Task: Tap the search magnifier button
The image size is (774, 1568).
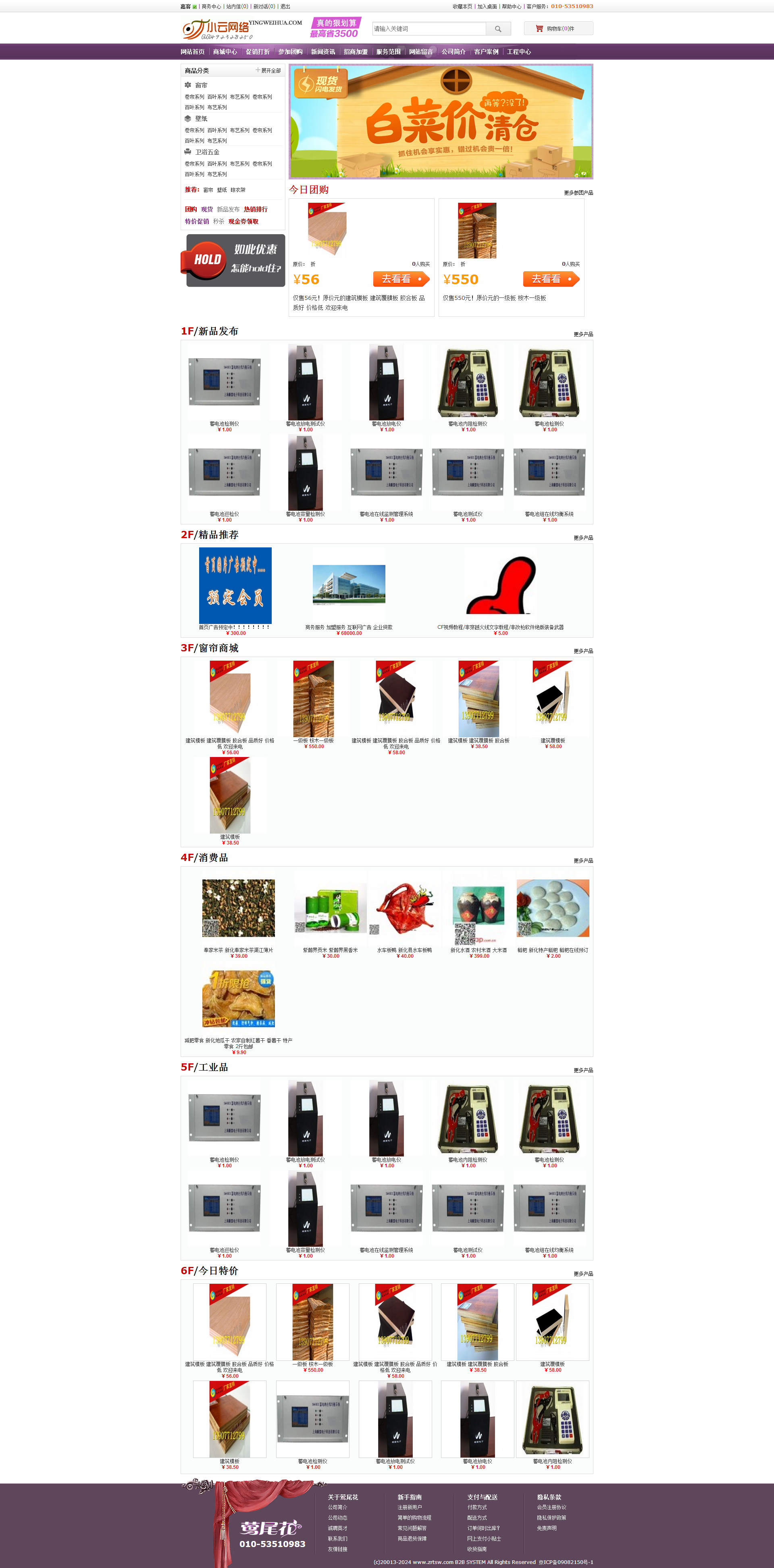Action: pyautogui.click(x=498, y=29)
